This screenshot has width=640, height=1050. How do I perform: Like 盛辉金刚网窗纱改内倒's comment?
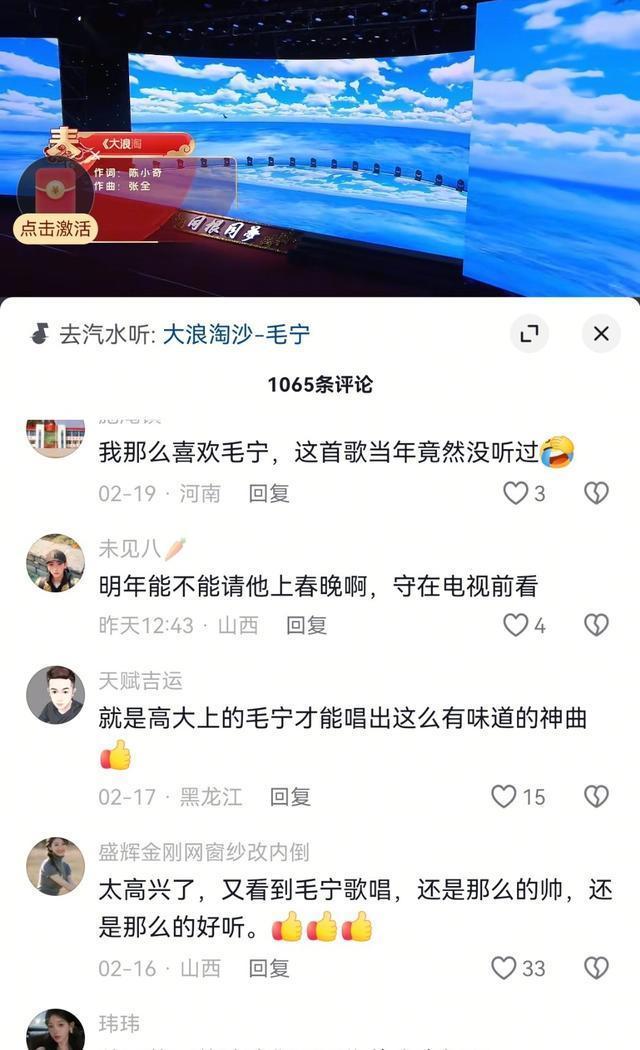504,968
